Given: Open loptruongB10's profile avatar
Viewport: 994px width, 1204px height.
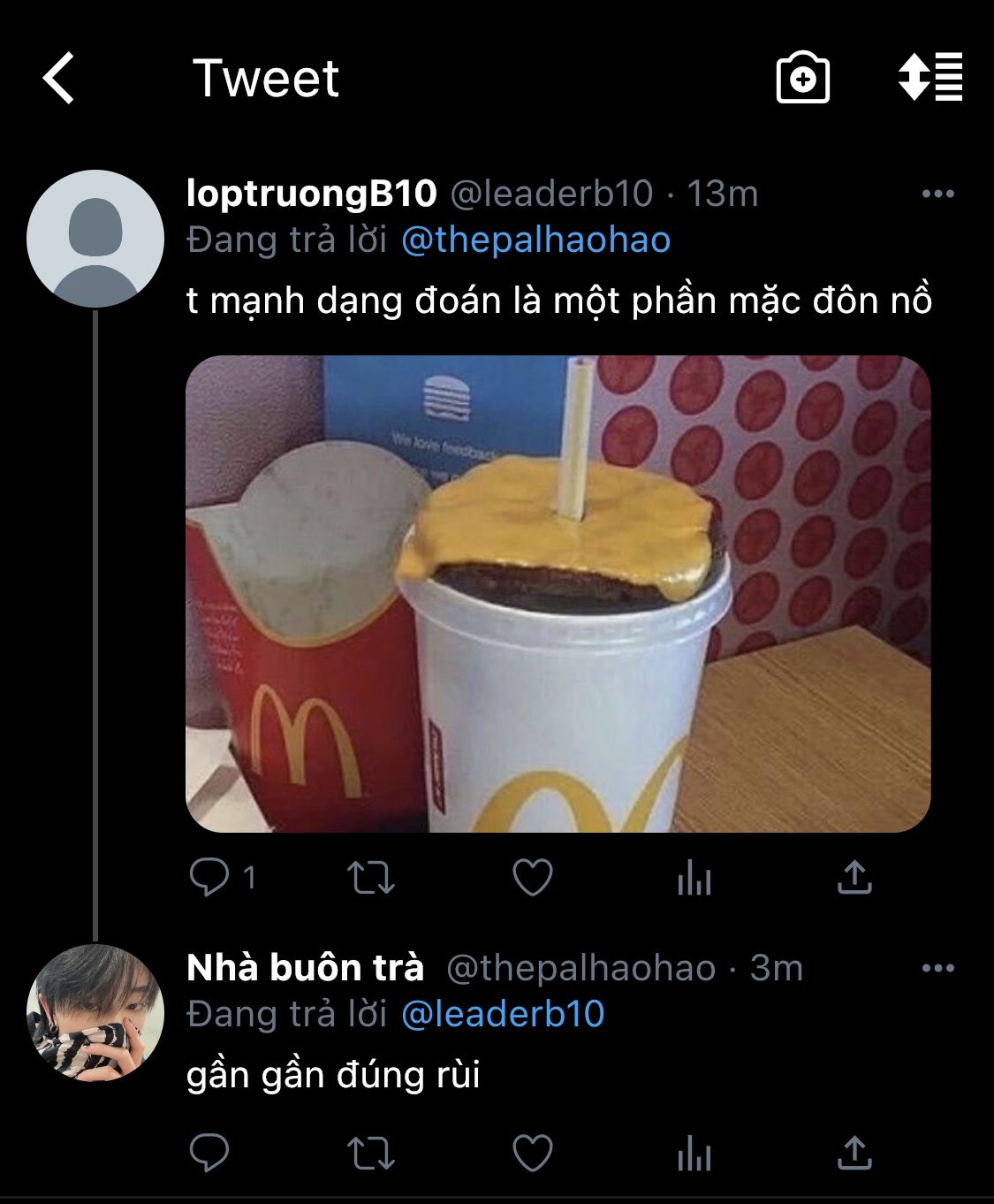Looking at the screenshot, I should point(95,239).
